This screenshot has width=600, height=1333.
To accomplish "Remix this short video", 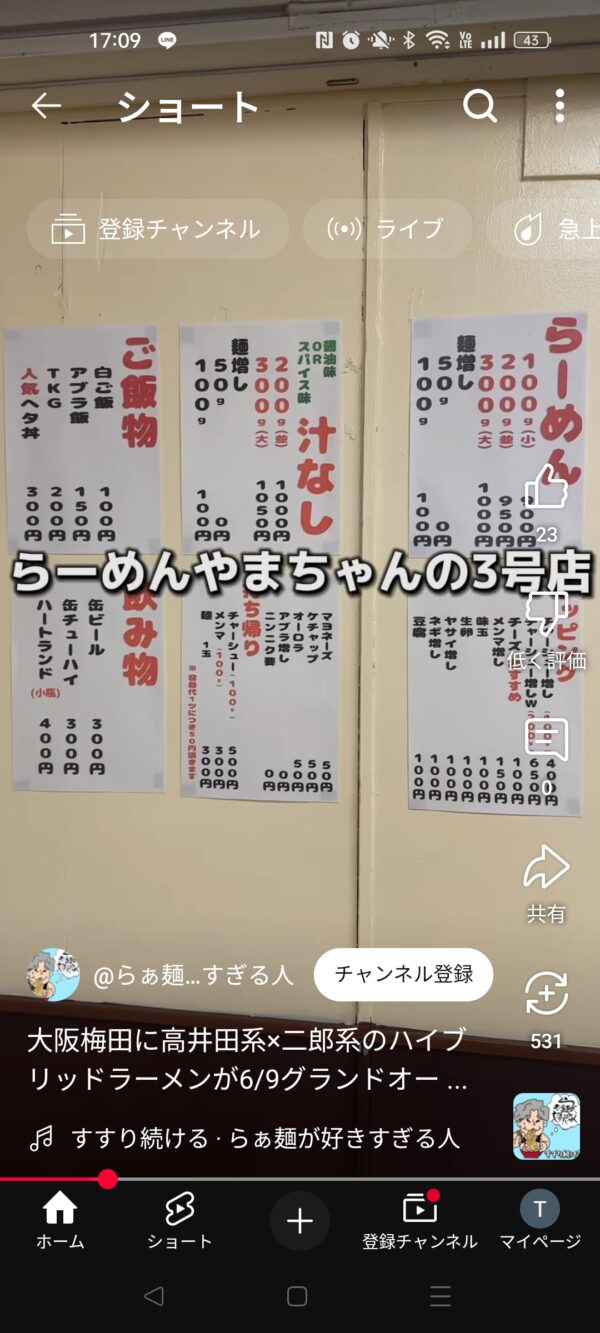I will coord(546,996).
